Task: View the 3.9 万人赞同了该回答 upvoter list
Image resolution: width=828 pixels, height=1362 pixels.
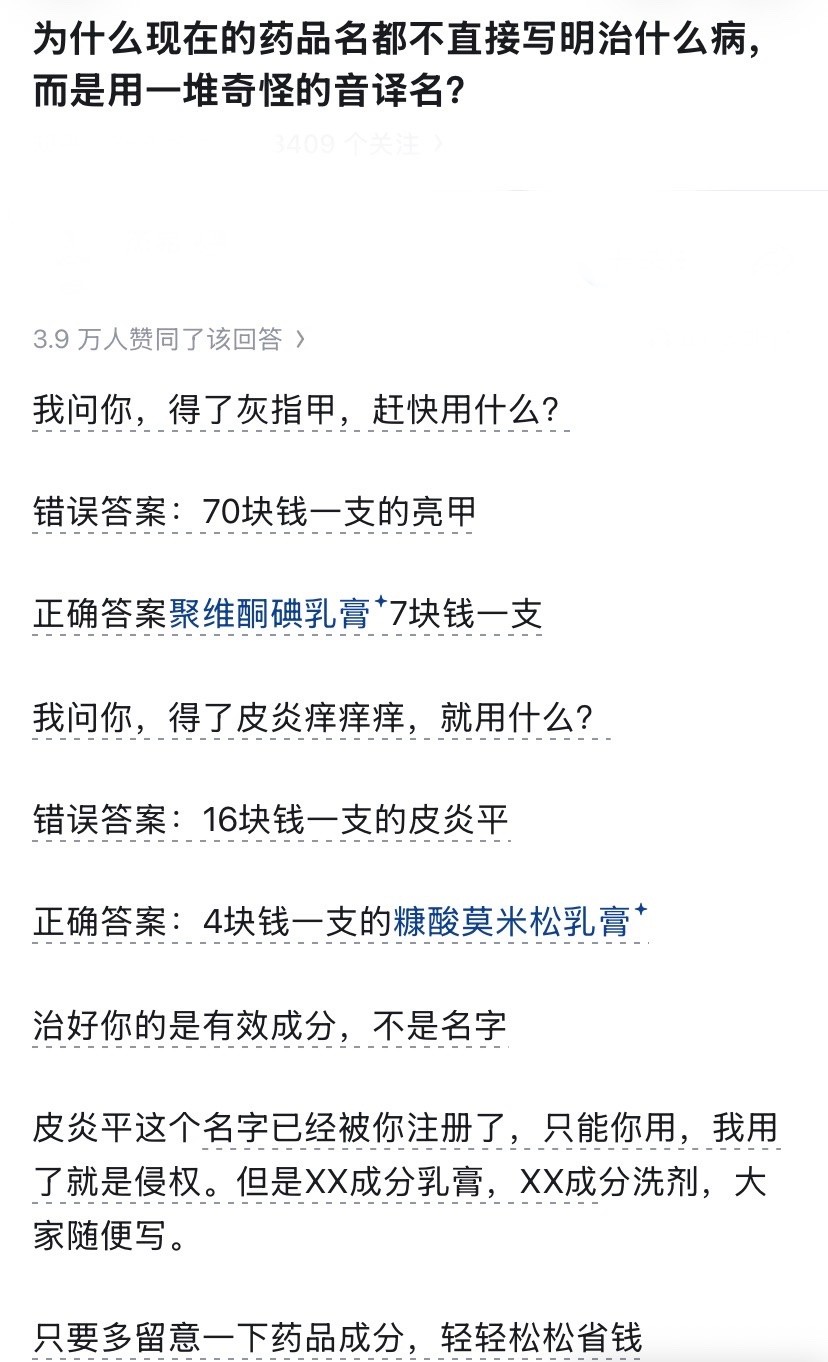Action: coord(169,340)
